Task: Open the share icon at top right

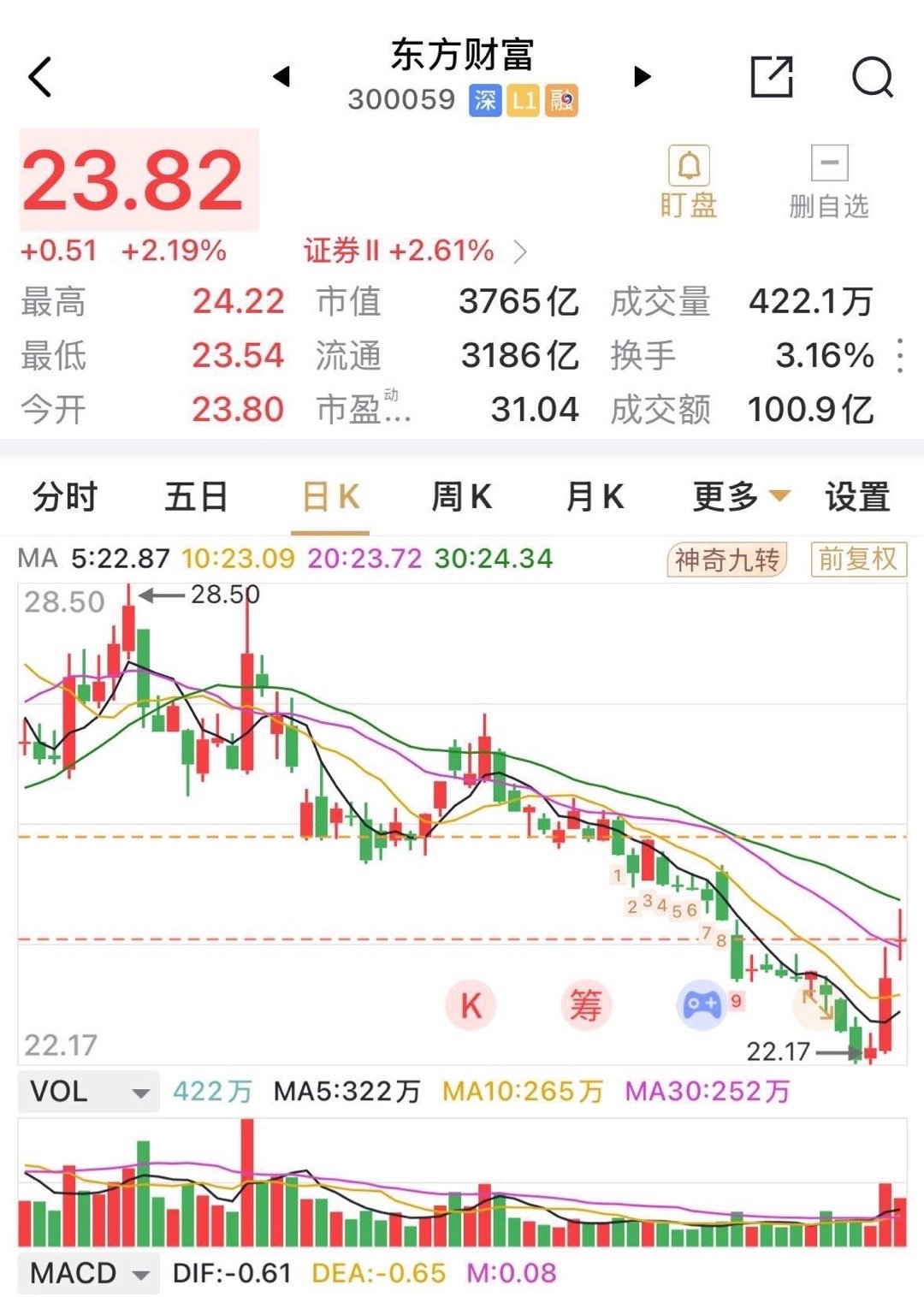Action: [x=773, y=76]
